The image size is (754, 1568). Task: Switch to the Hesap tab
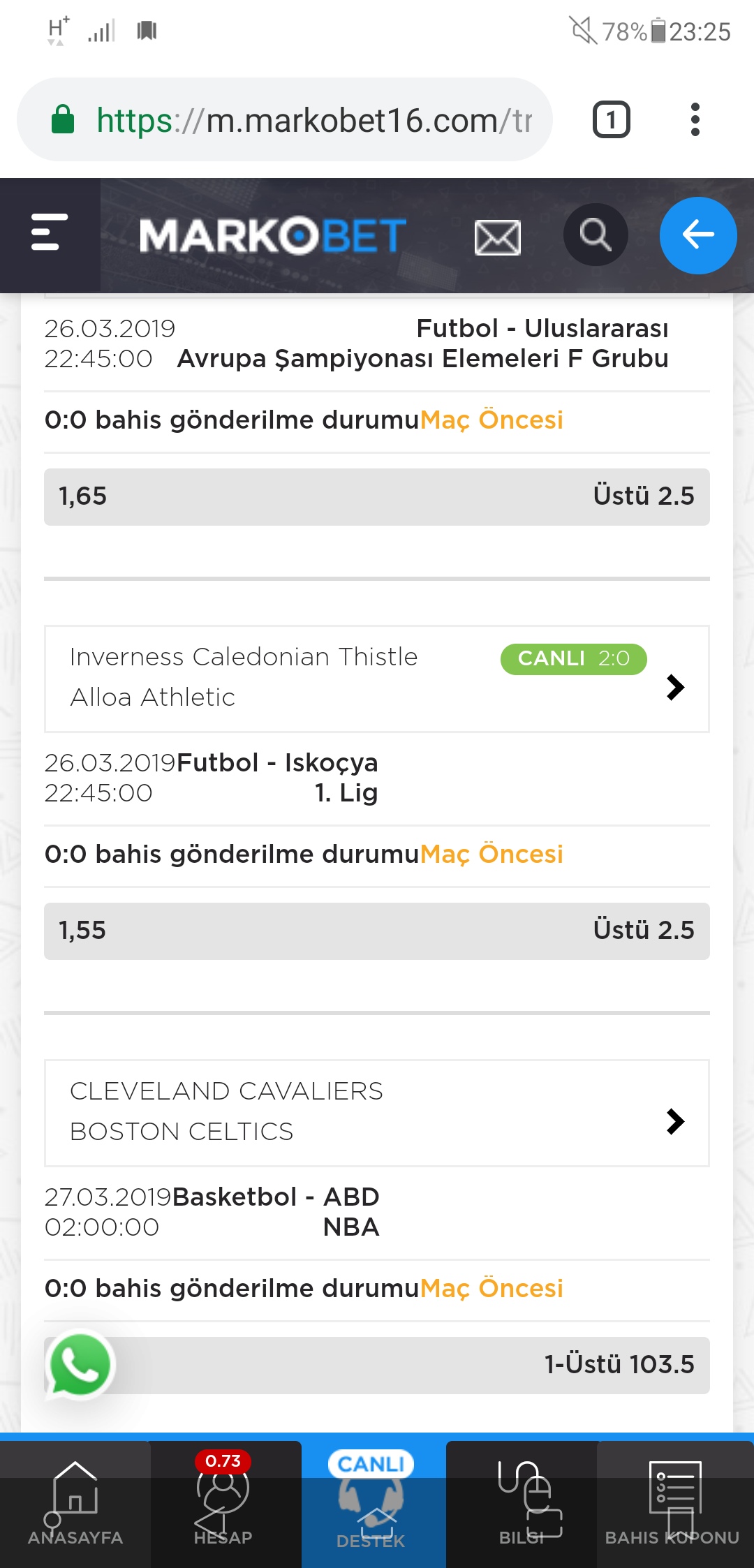pos(223,1503)
